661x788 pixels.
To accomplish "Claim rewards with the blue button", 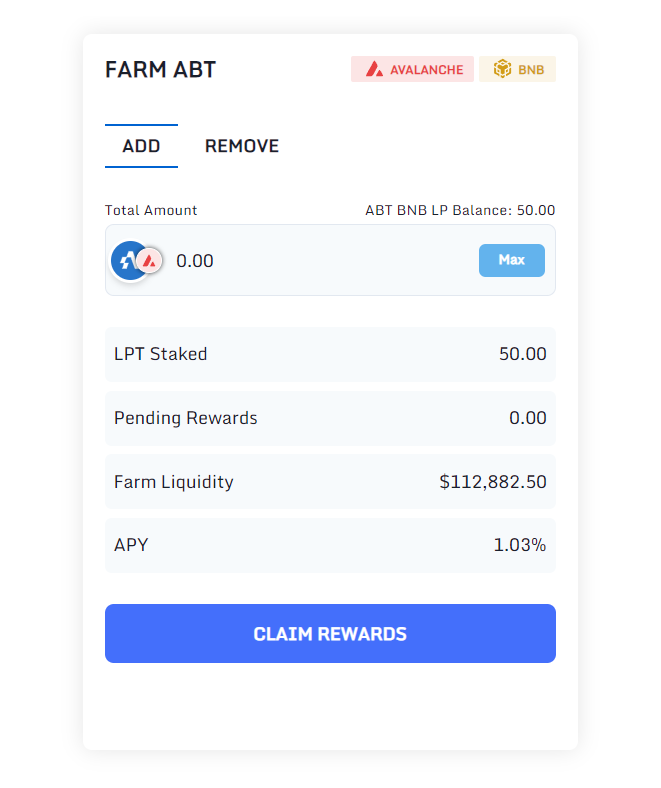I will [330, 633].
